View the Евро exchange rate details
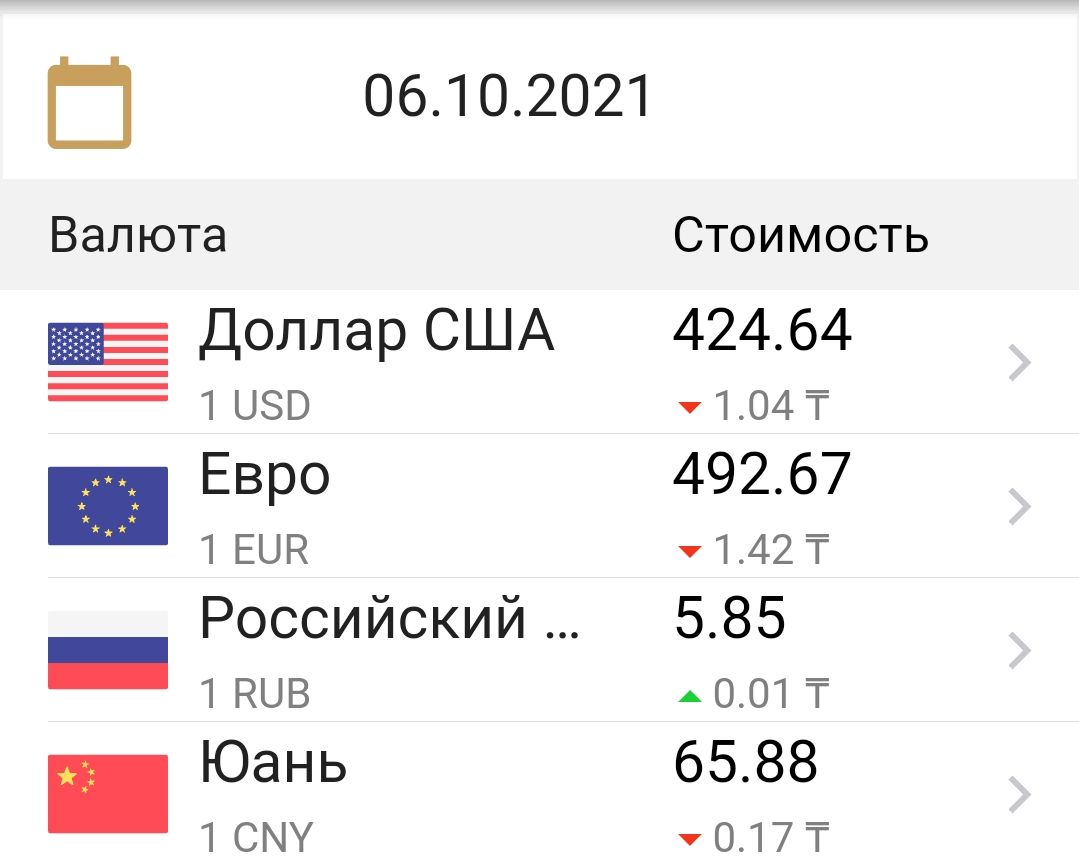The image size is (1079, 860). 540,506
